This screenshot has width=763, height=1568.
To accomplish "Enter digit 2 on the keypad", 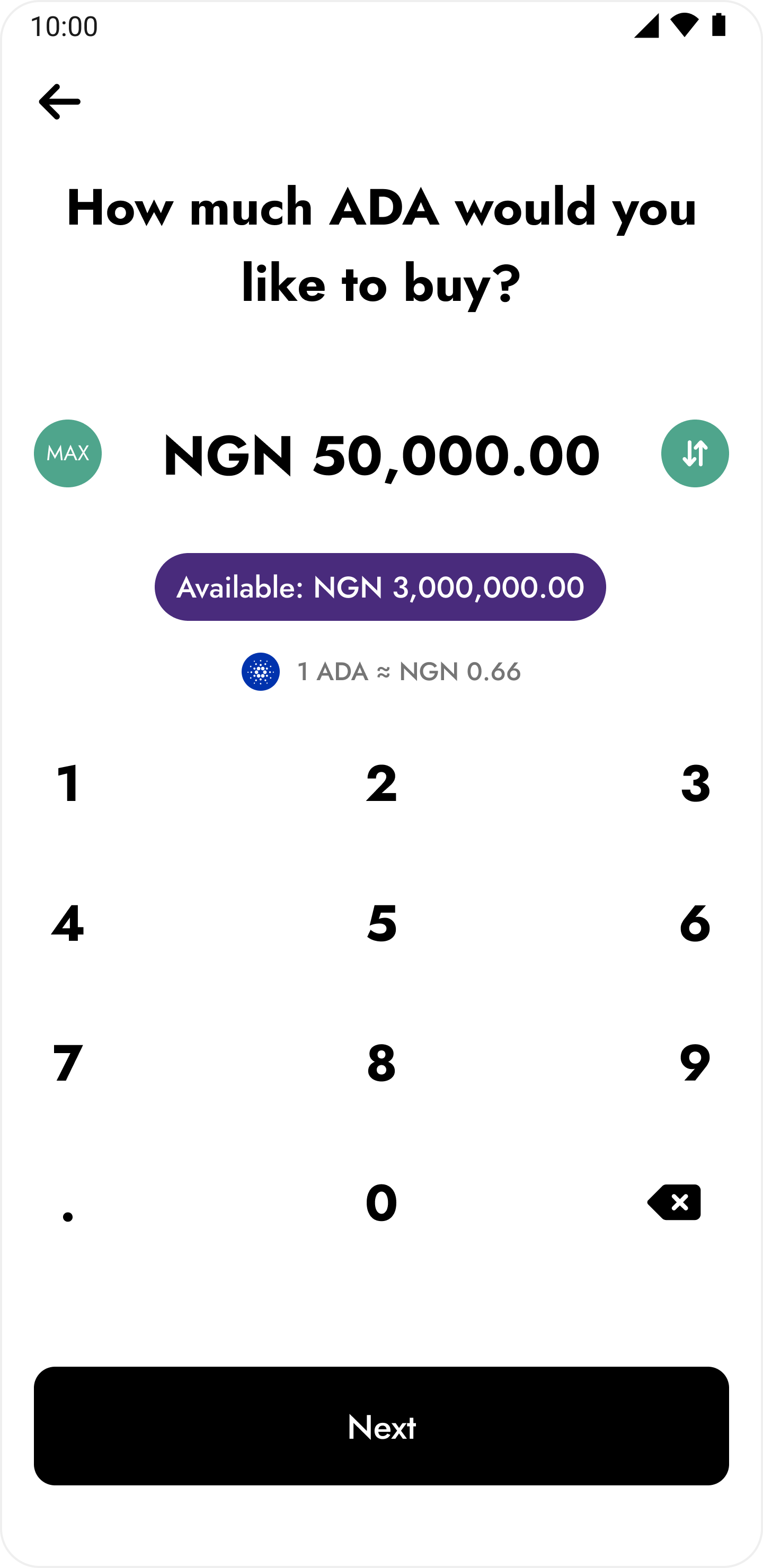I will 381,783.
